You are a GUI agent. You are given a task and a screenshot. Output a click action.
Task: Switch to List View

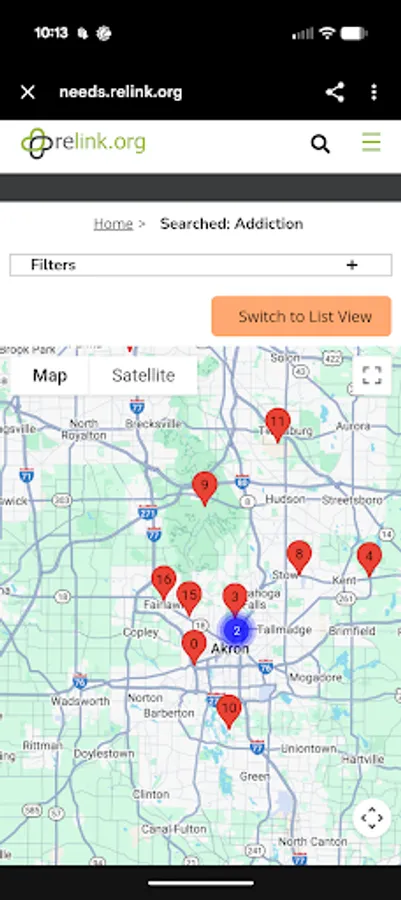[301, 316]
